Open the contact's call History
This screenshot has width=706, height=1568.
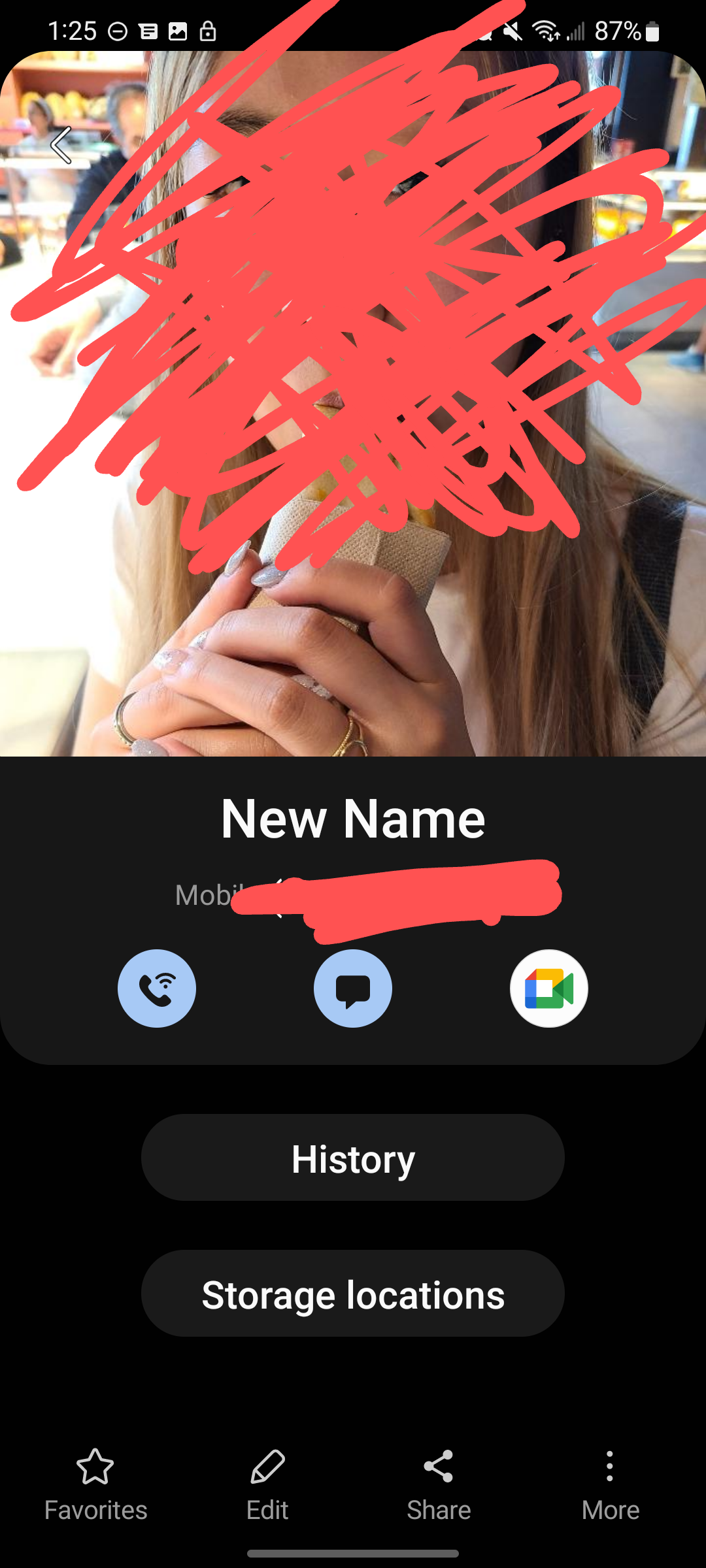tap(353, 1158)
